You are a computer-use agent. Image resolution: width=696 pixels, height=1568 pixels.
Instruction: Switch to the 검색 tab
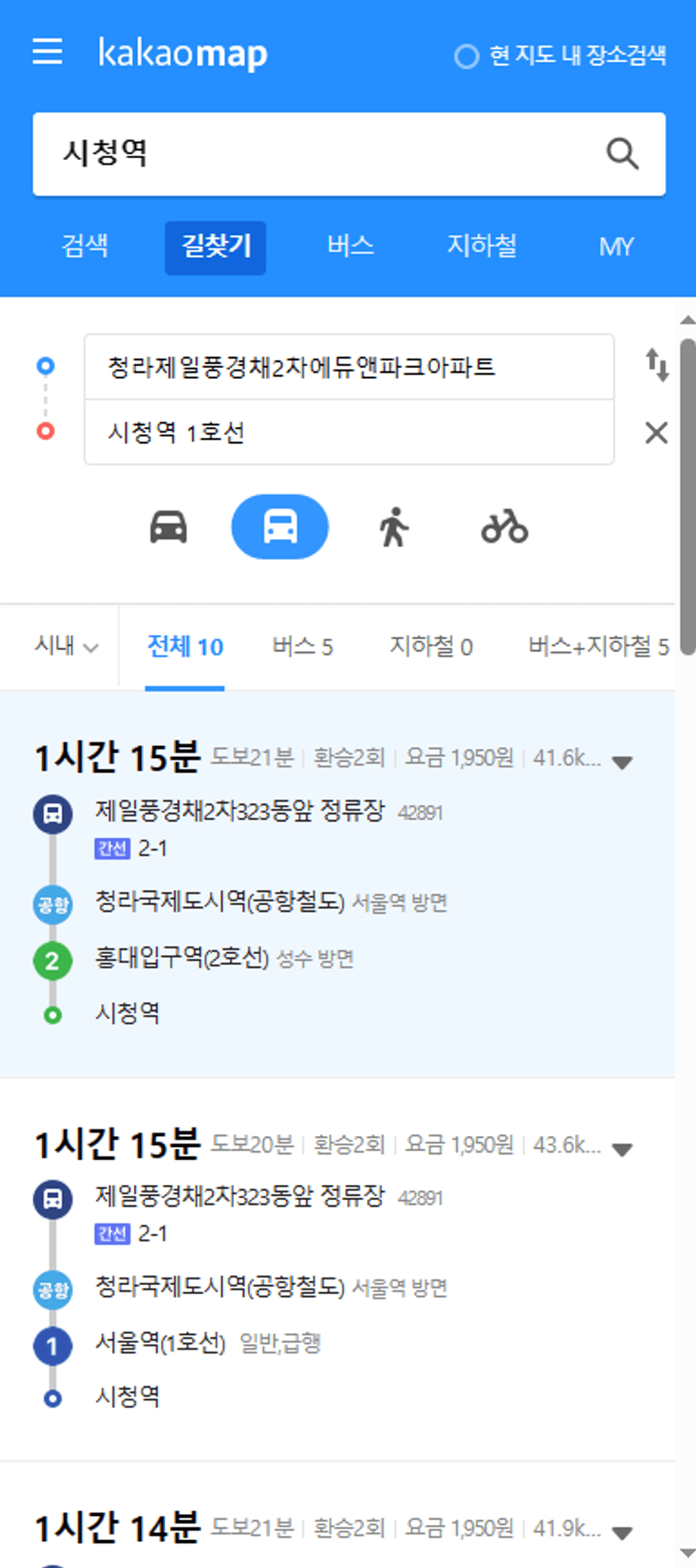pyautogui.click(x=85, y=247)
